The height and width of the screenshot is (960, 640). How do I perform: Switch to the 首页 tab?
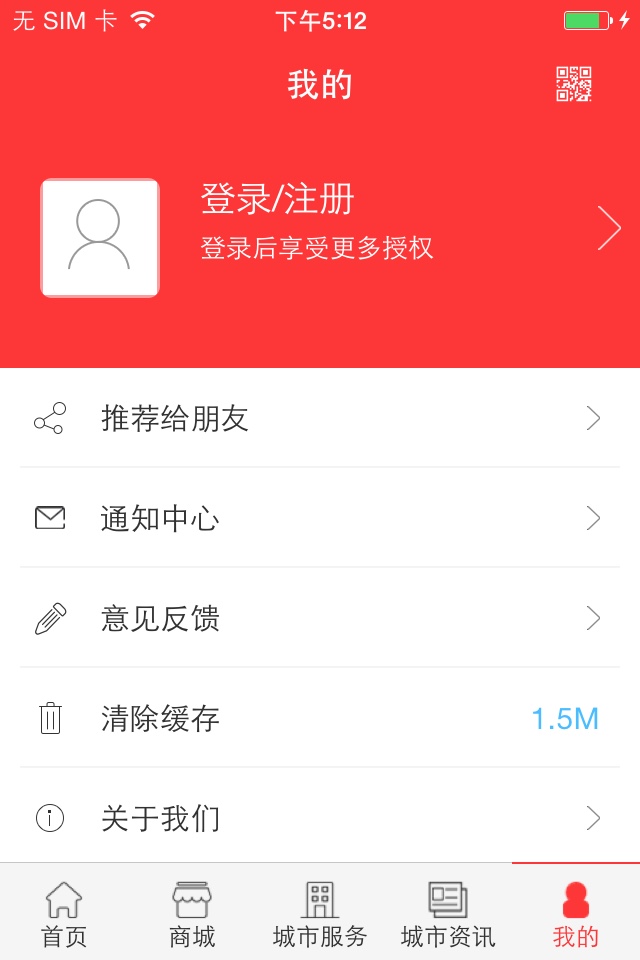point(64,914)
